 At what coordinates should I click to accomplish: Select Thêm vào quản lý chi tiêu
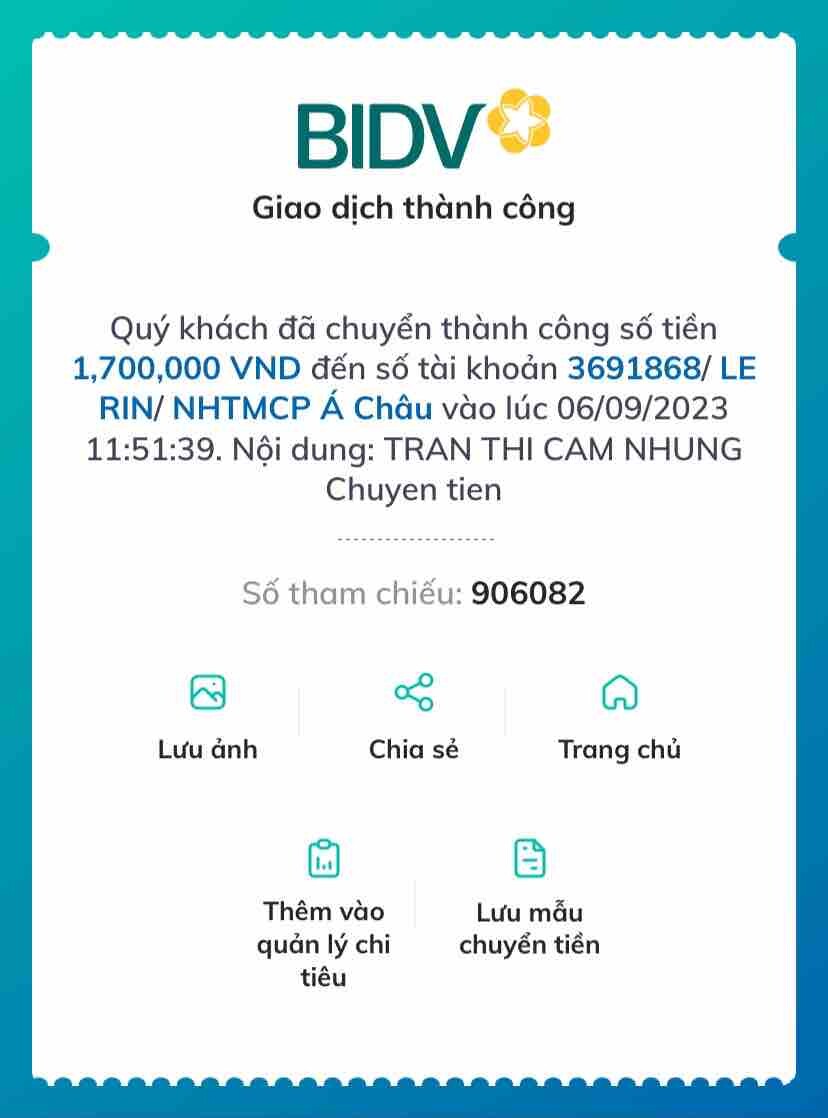point(323,912)
